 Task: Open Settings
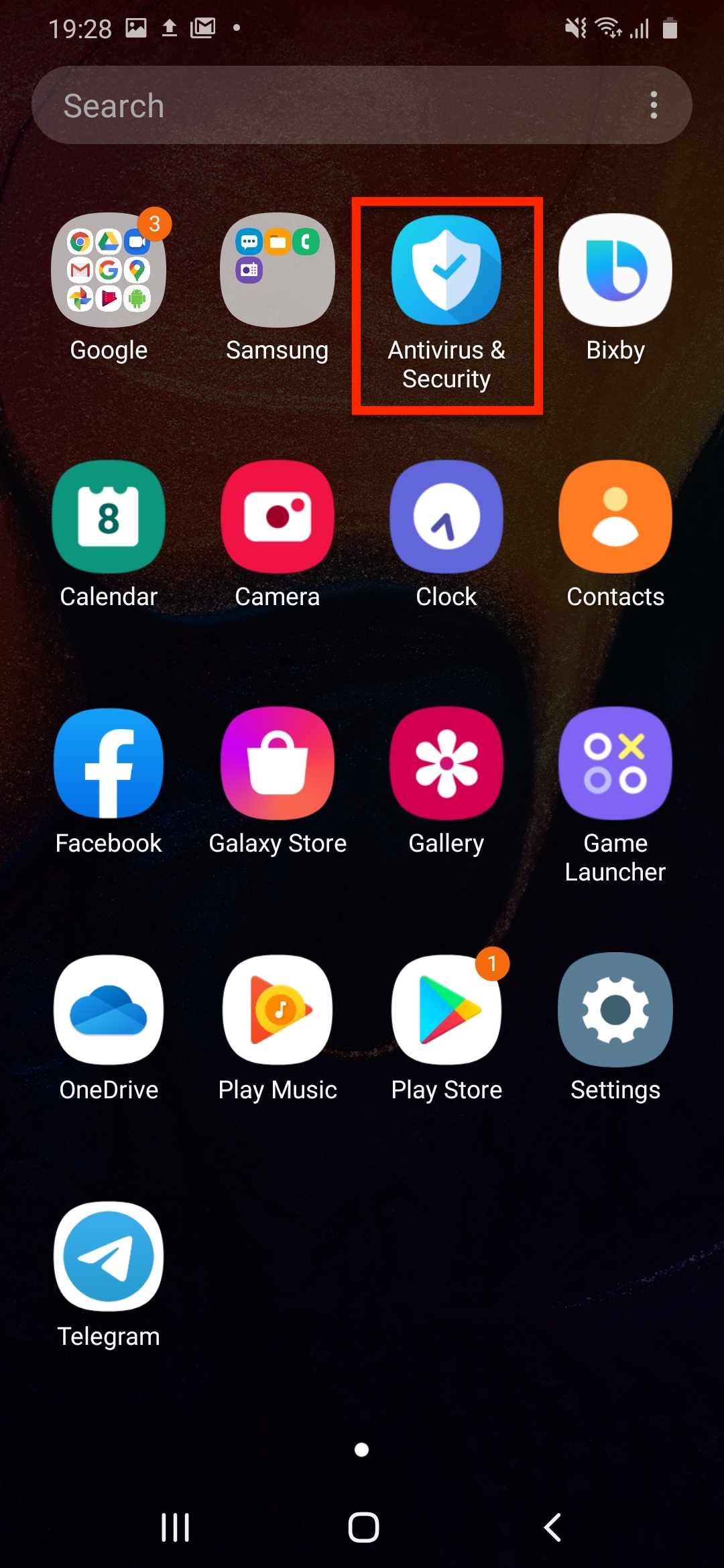tap(615, 1010)
